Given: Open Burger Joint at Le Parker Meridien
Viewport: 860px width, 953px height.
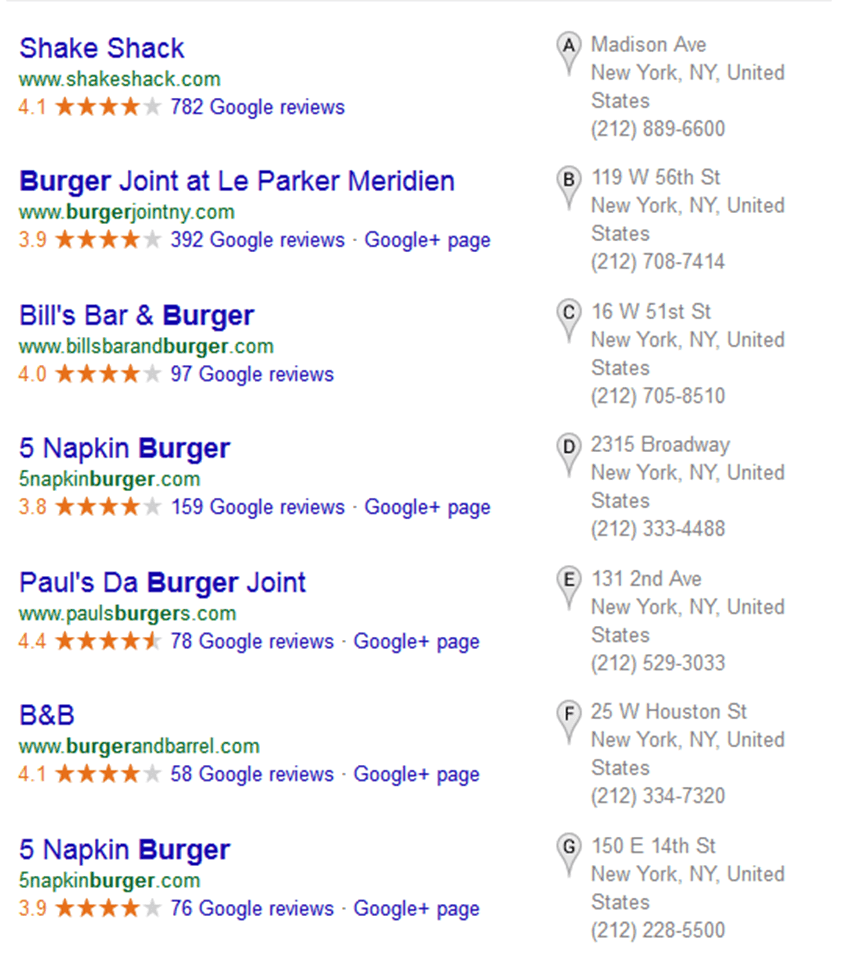Looking at the screenshot, I should pos(237,181).
